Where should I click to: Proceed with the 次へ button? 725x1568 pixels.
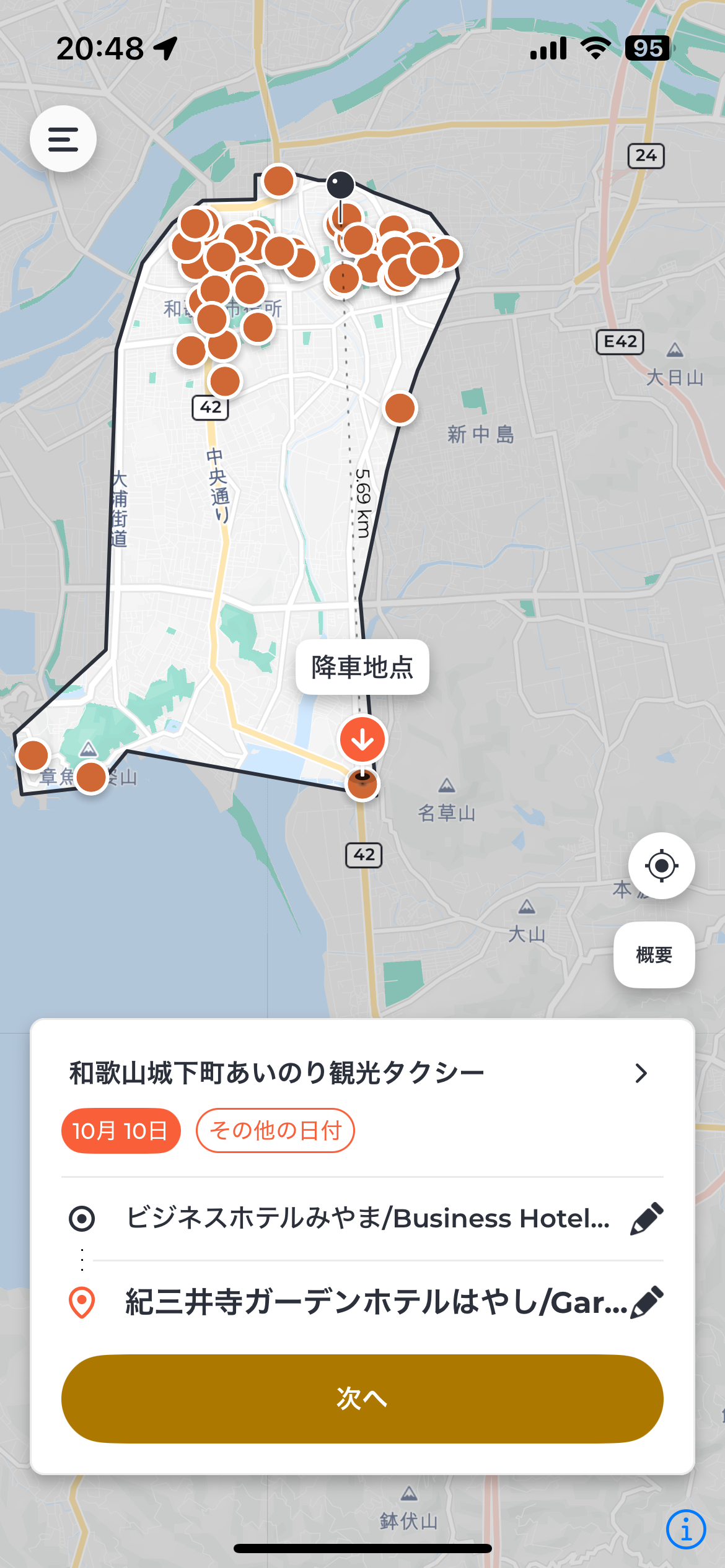(x=362, y=1398)
